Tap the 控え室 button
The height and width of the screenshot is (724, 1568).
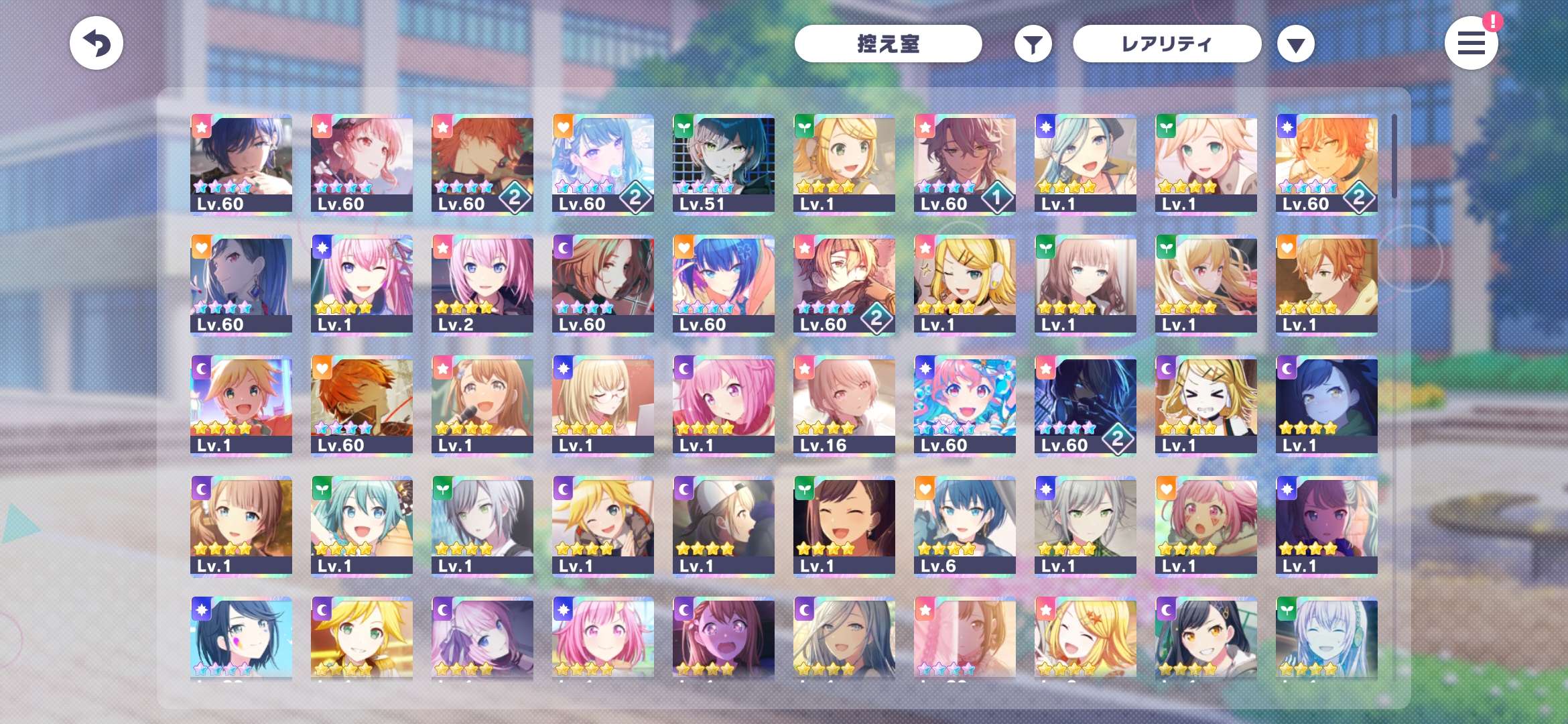point(888,44)
